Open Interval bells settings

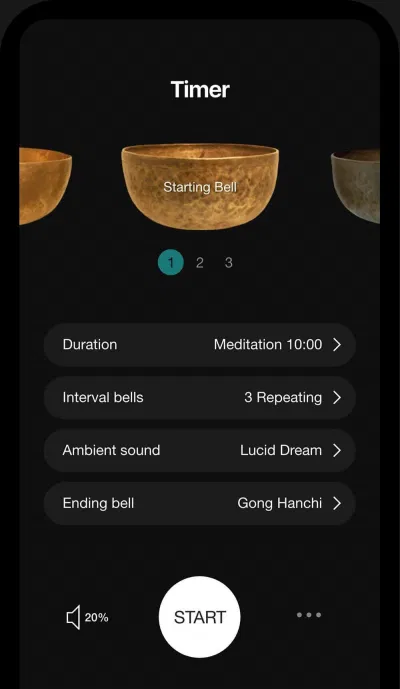tap(200, 398)
